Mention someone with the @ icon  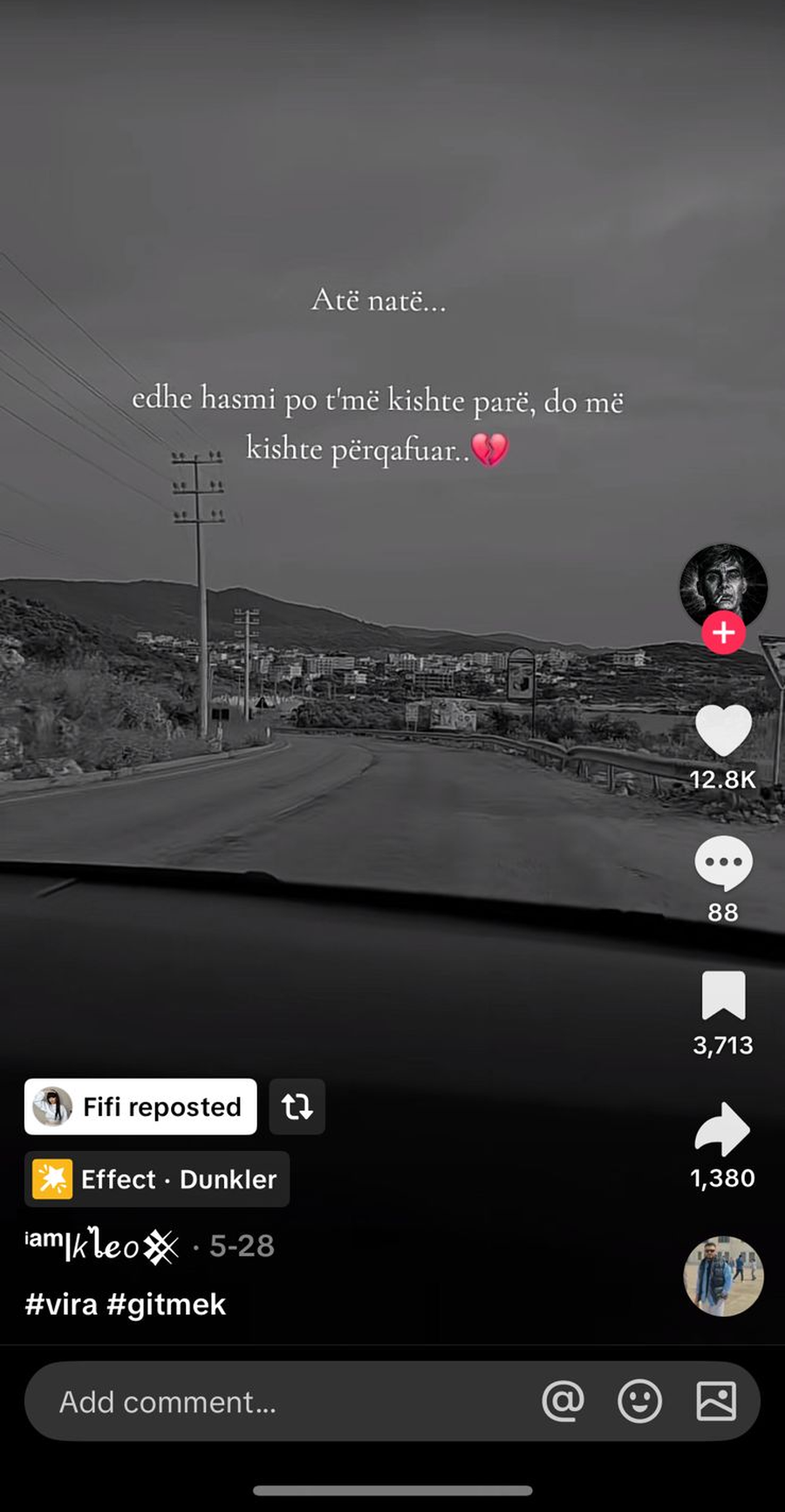(x=563, y=1402)
